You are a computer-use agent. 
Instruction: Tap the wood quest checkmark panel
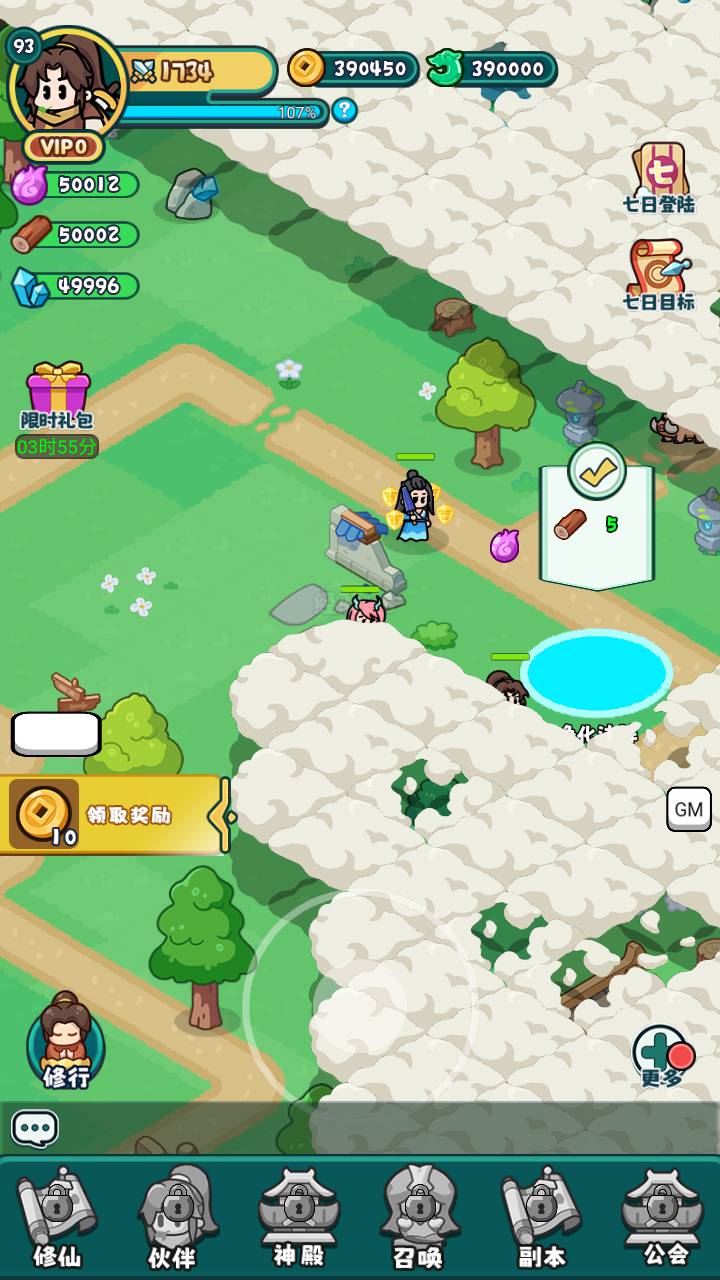click(597, 517)
